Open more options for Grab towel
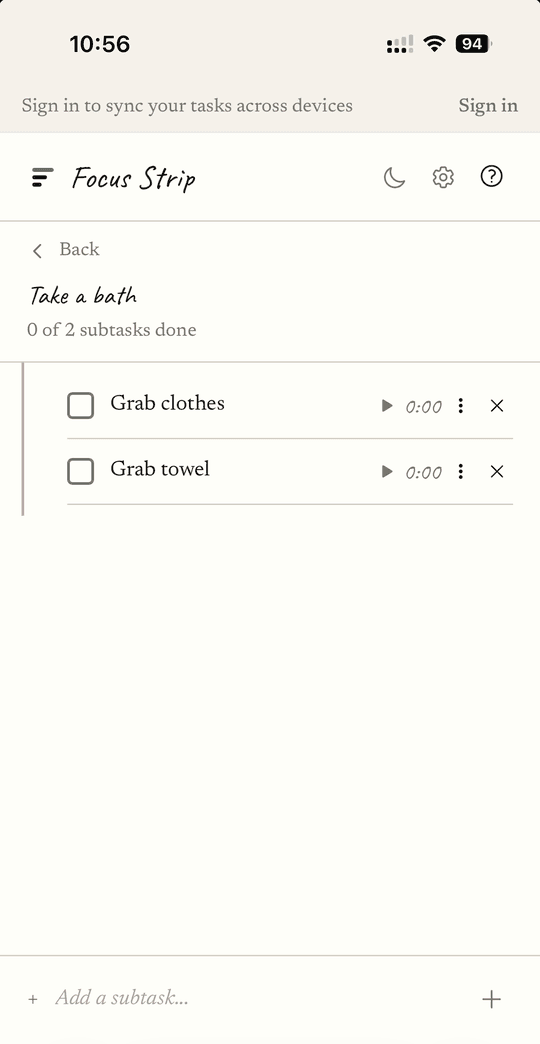This screenshot has width=540, height=1044. coord(460,471)
